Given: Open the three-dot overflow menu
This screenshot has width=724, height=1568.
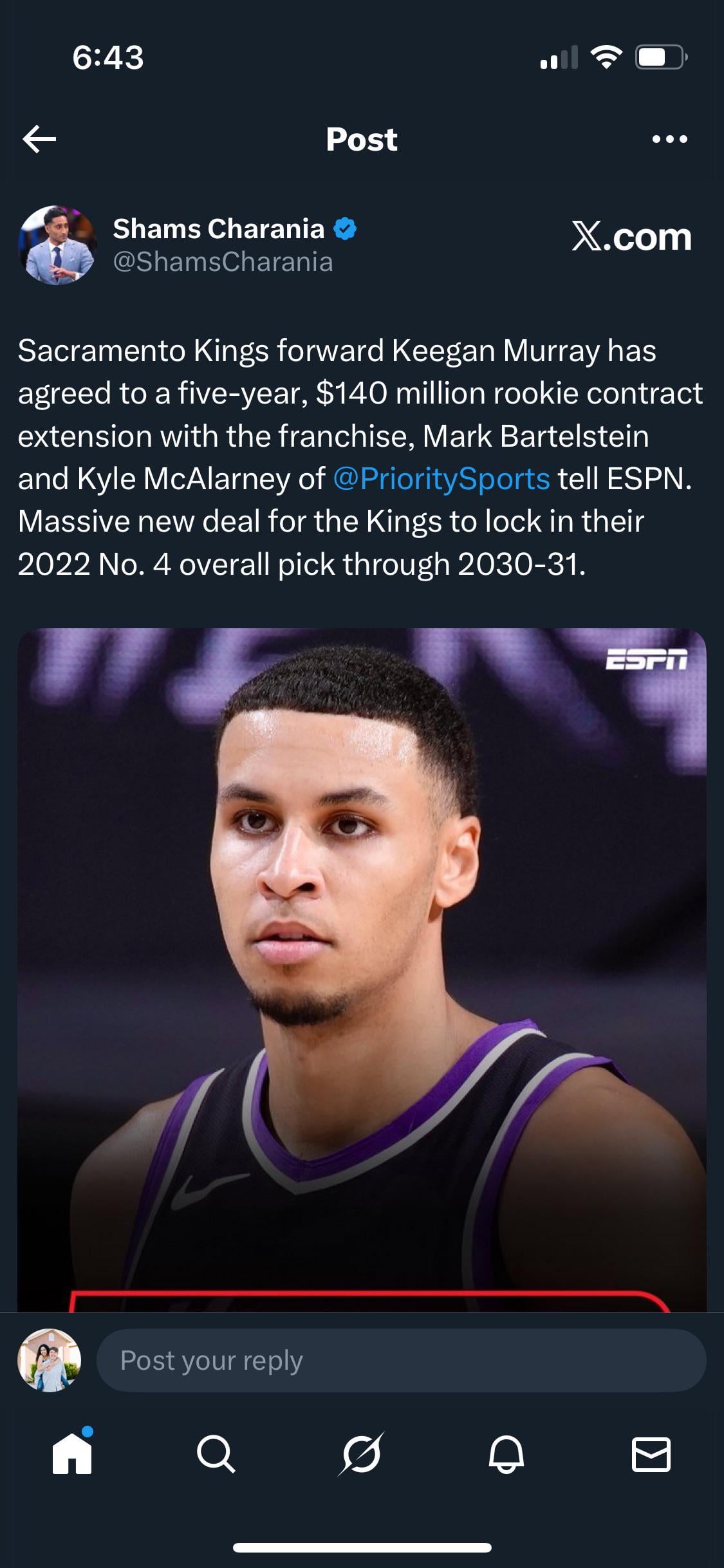Looking at the screenshot, I should pyautogui.click(x=669, y=139).
